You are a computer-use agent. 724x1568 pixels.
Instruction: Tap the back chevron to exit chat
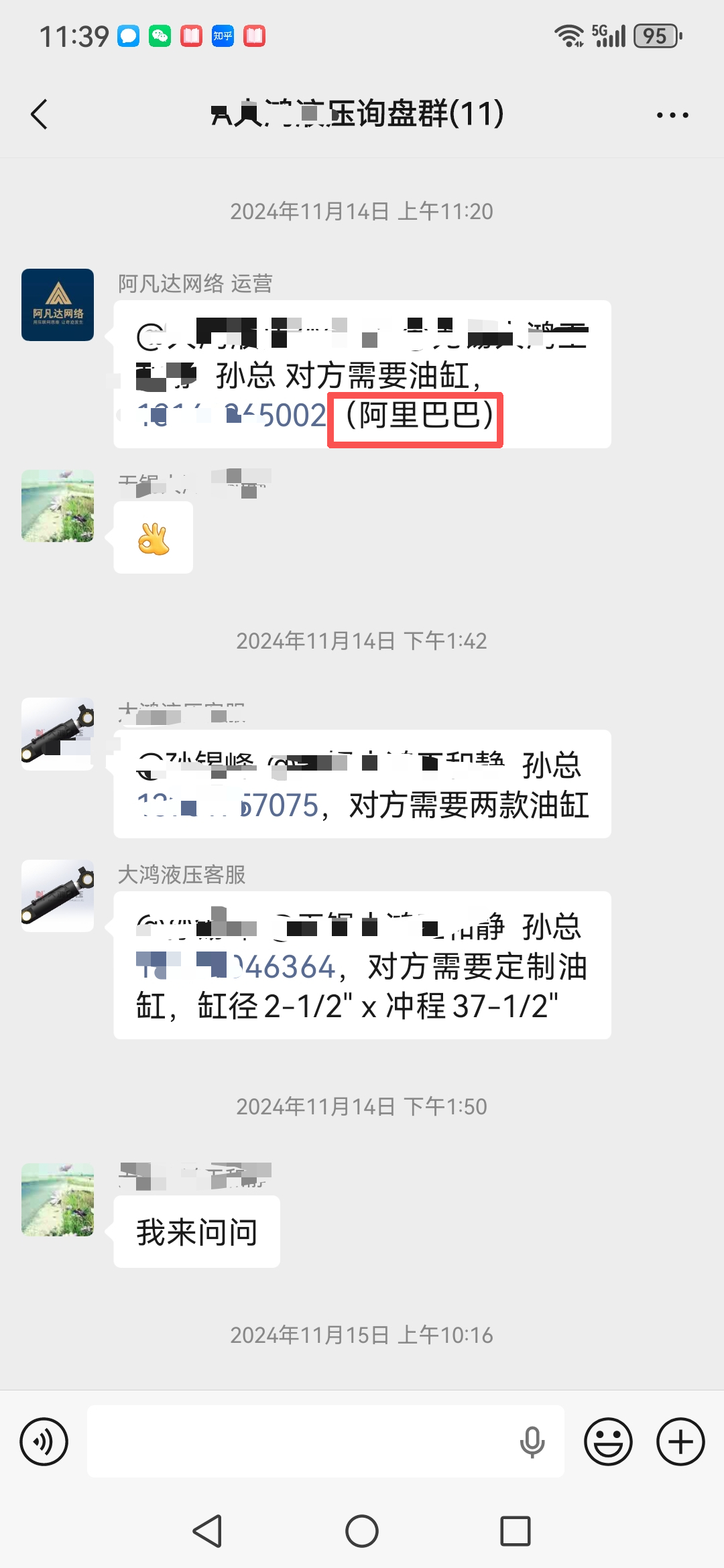(38, 114)
